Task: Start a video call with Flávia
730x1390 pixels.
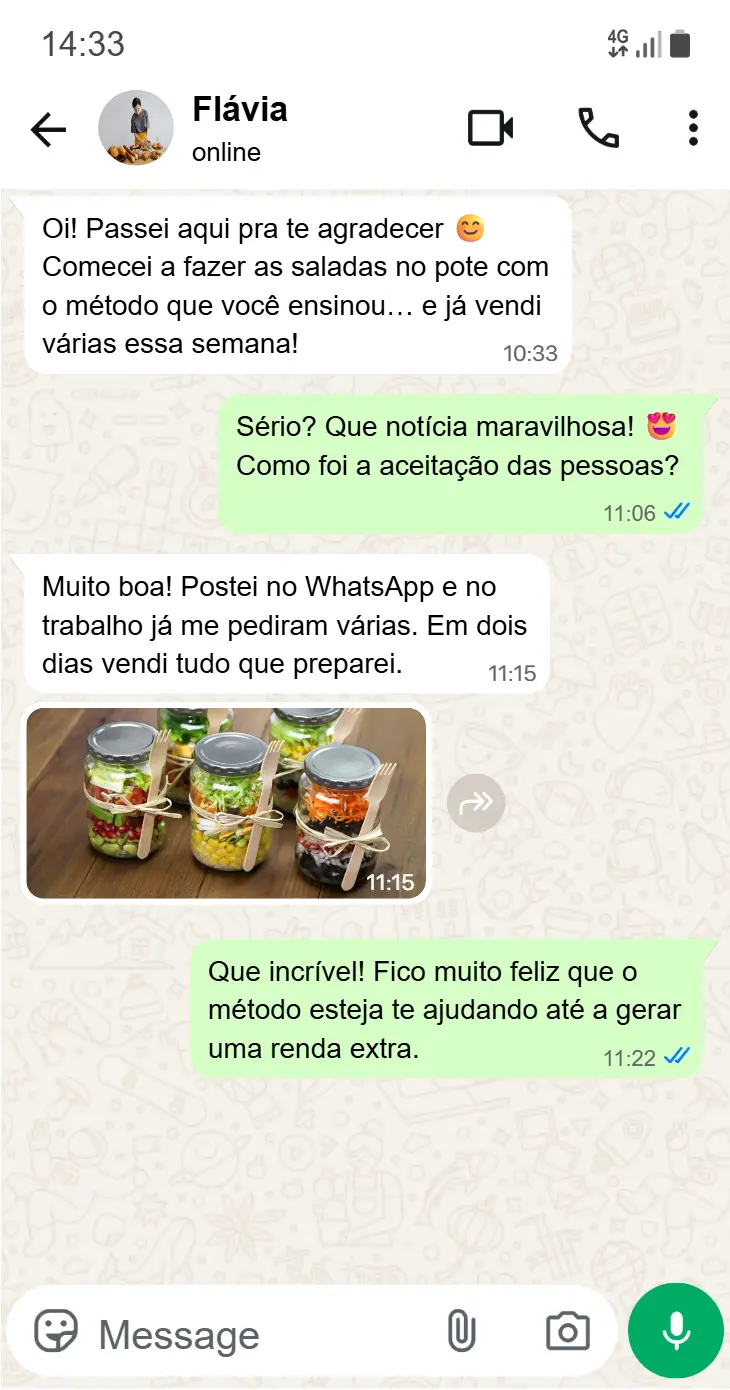Action: [491, 128]
